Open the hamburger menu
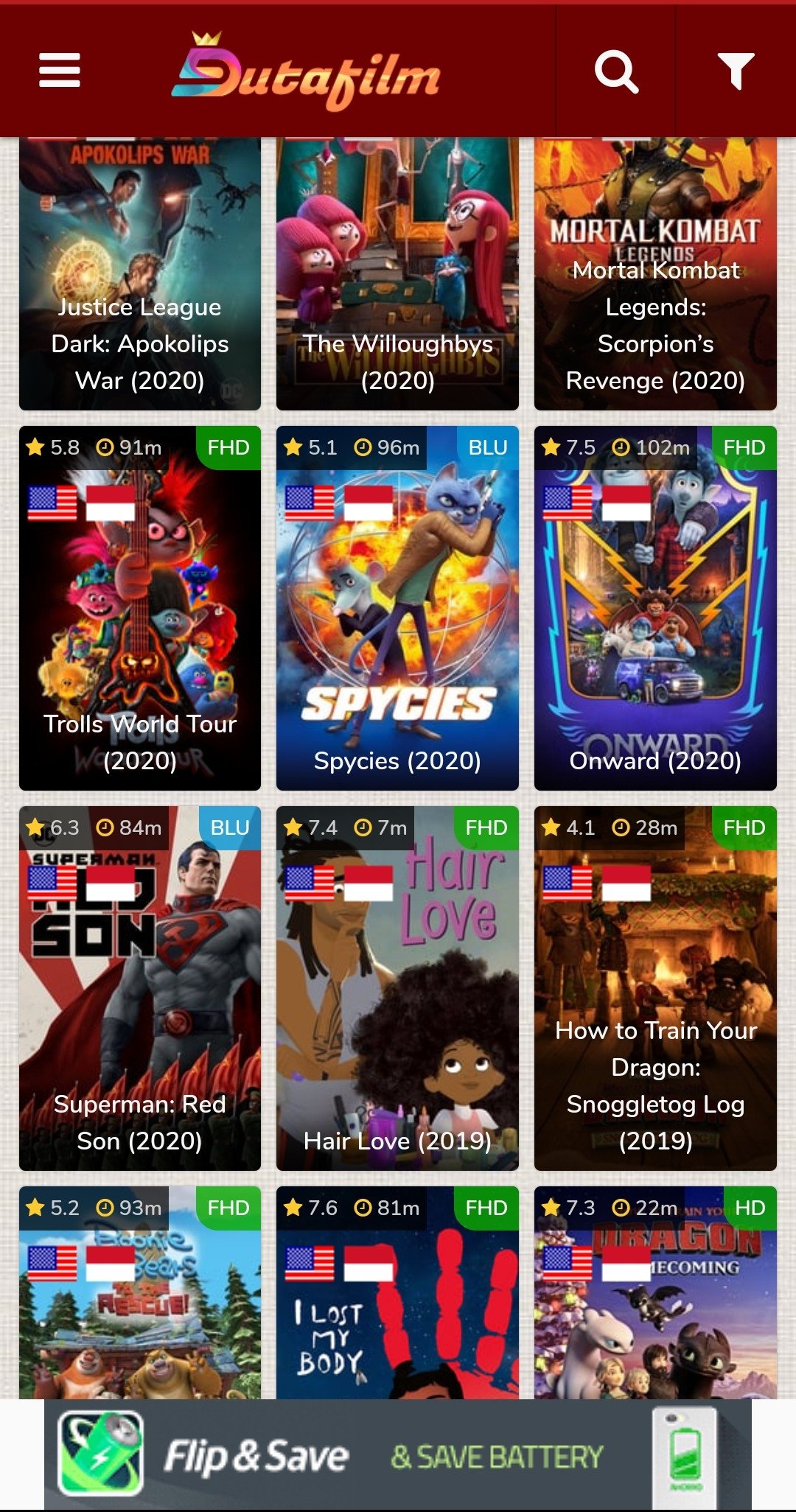This screenshot has height=1512, width=796. 60,71
